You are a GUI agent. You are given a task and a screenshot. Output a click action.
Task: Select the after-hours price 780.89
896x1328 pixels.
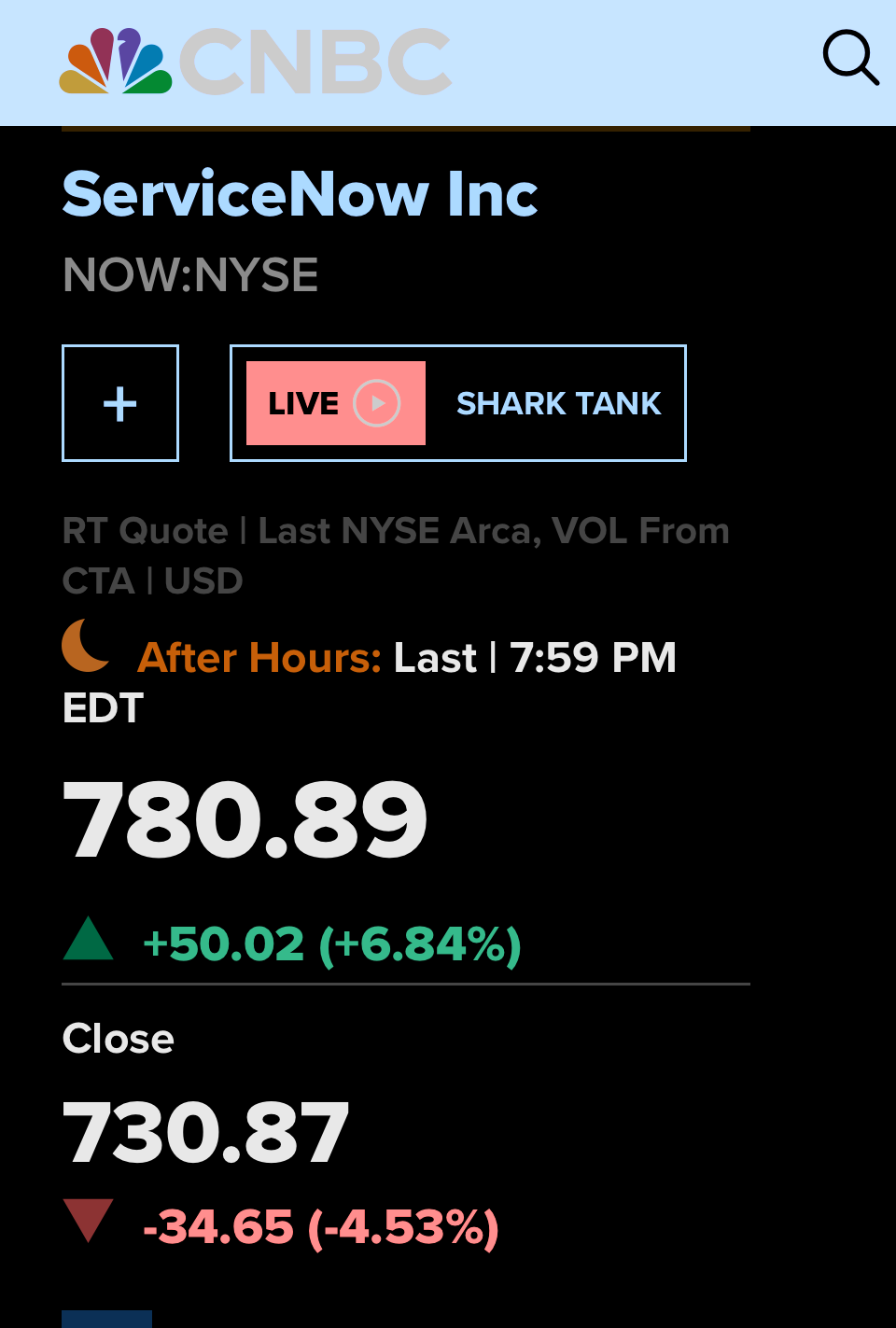click(244, 819)
